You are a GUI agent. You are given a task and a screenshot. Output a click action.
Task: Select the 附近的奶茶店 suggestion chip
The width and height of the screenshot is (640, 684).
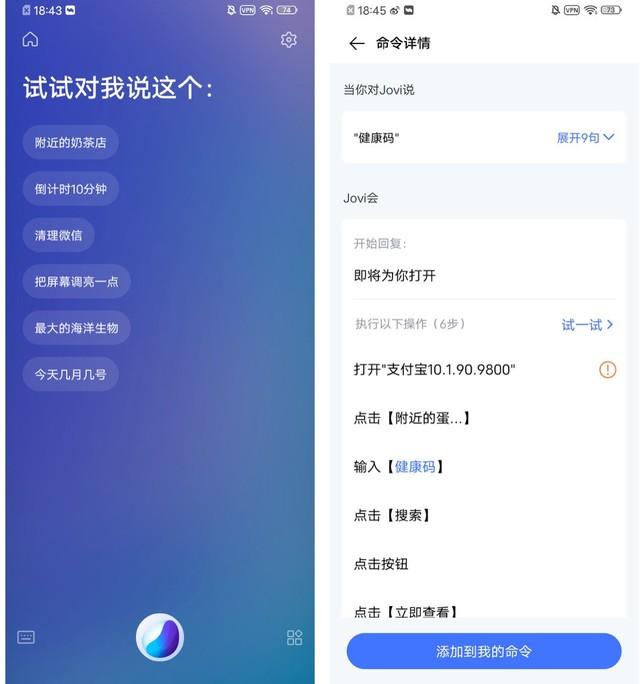point(70,142)
